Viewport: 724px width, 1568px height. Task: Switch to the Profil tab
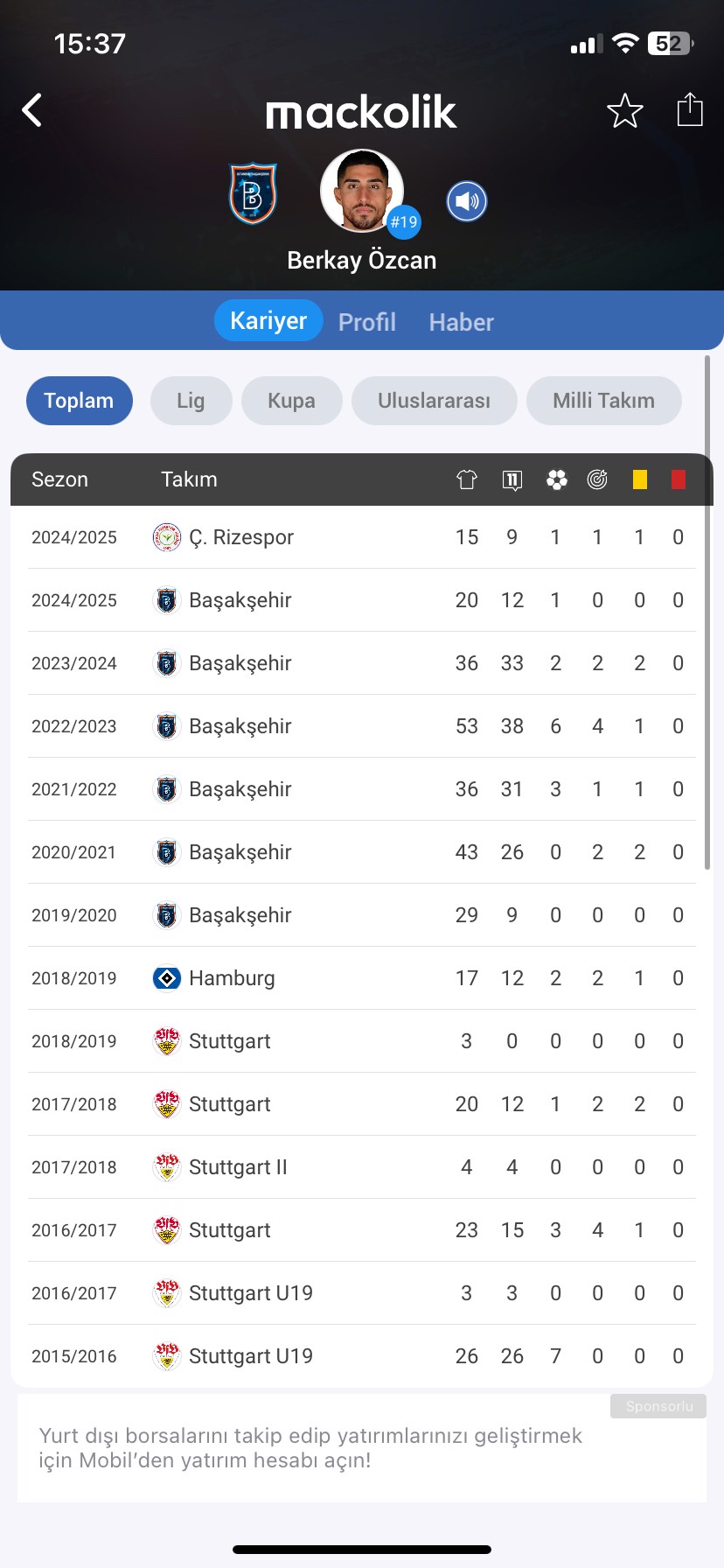[367, 322]
